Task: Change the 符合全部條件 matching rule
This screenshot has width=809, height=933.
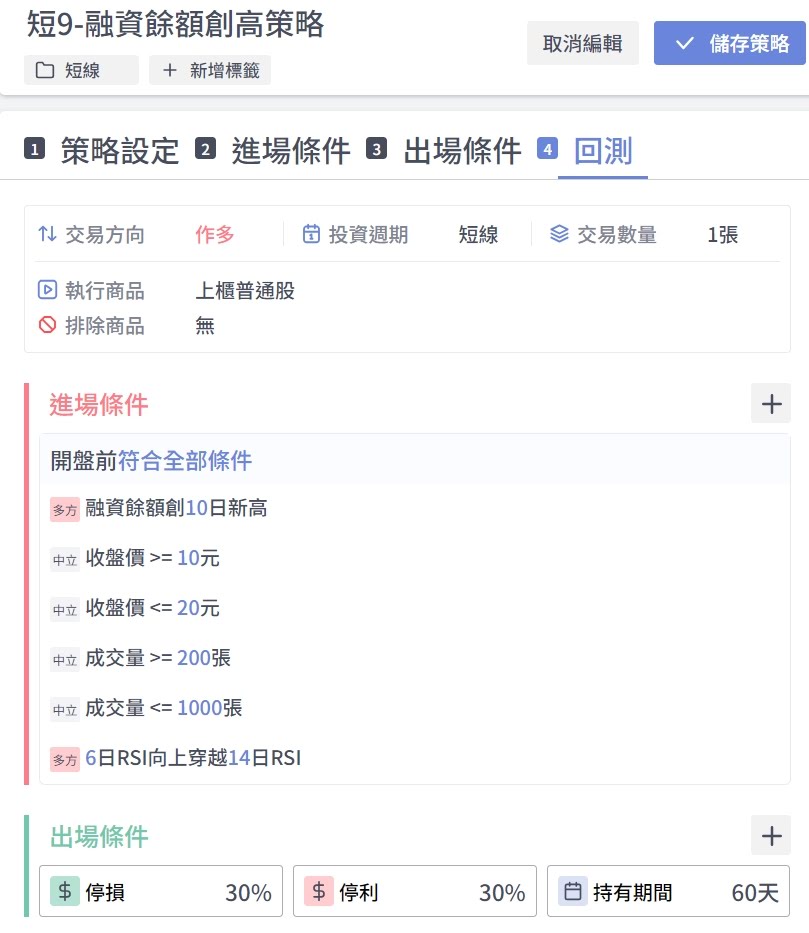Action: 185,460
